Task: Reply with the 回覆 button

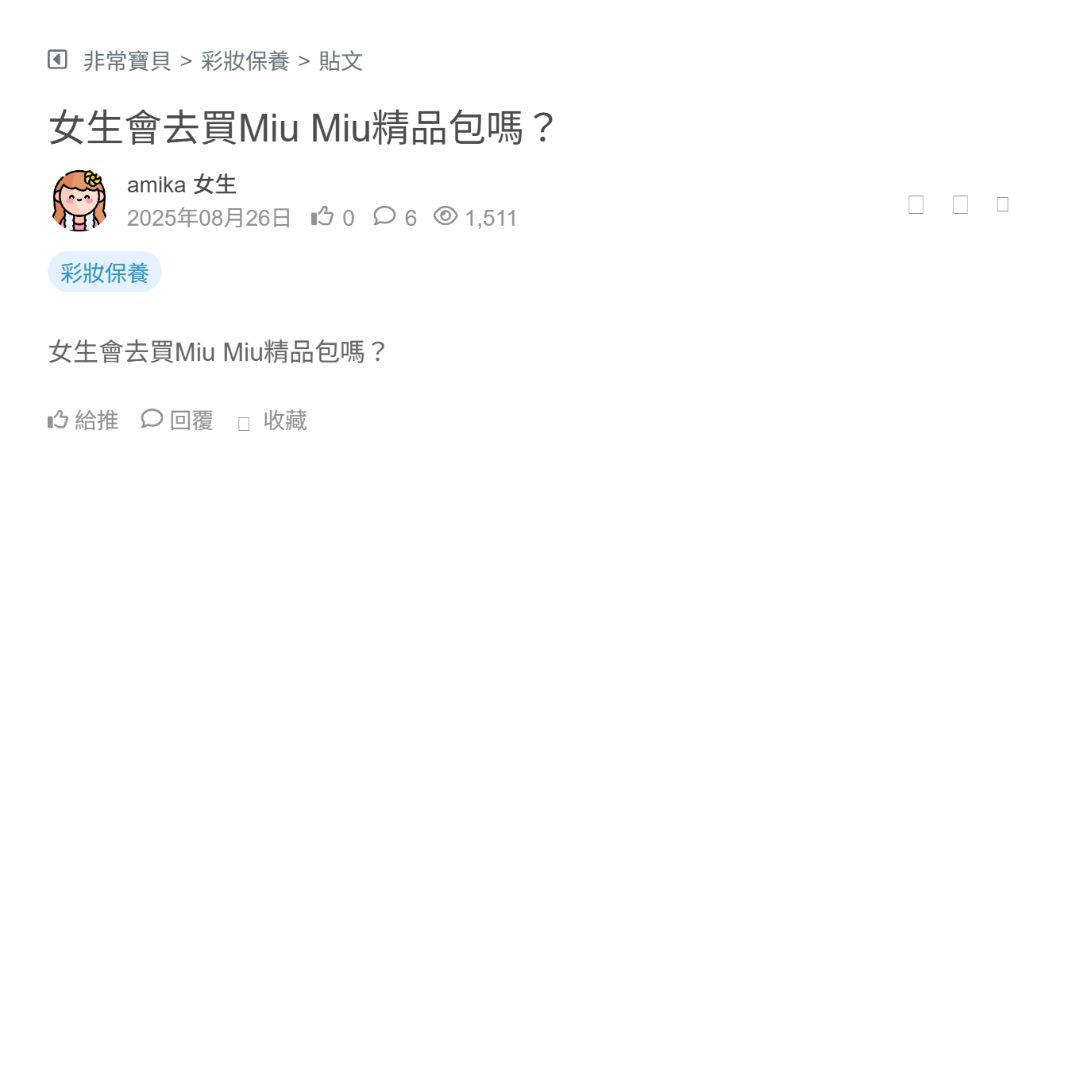Action: click(x=178, y=420)
